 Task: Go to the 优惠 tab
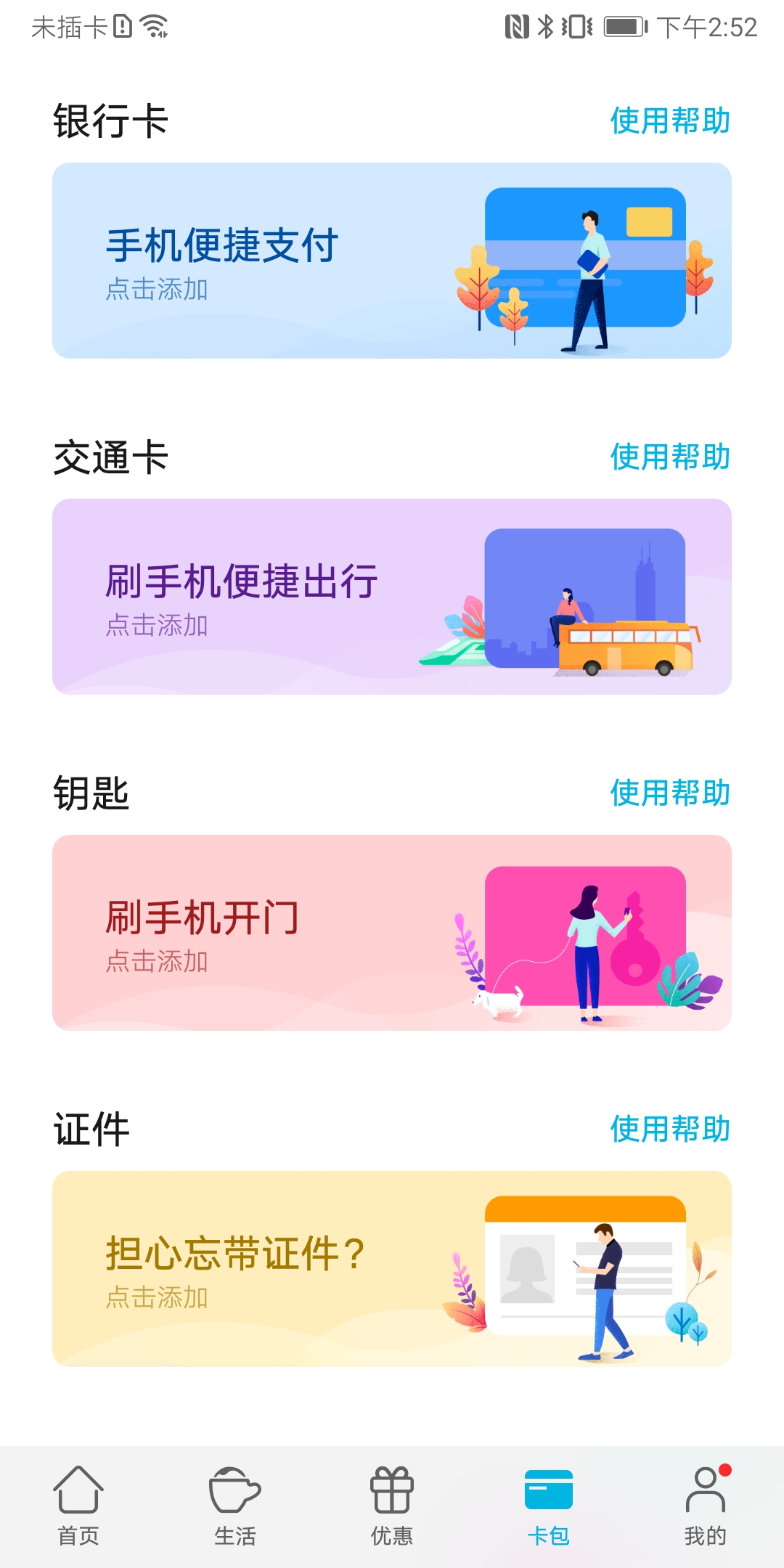click(x=392, y=1506)
